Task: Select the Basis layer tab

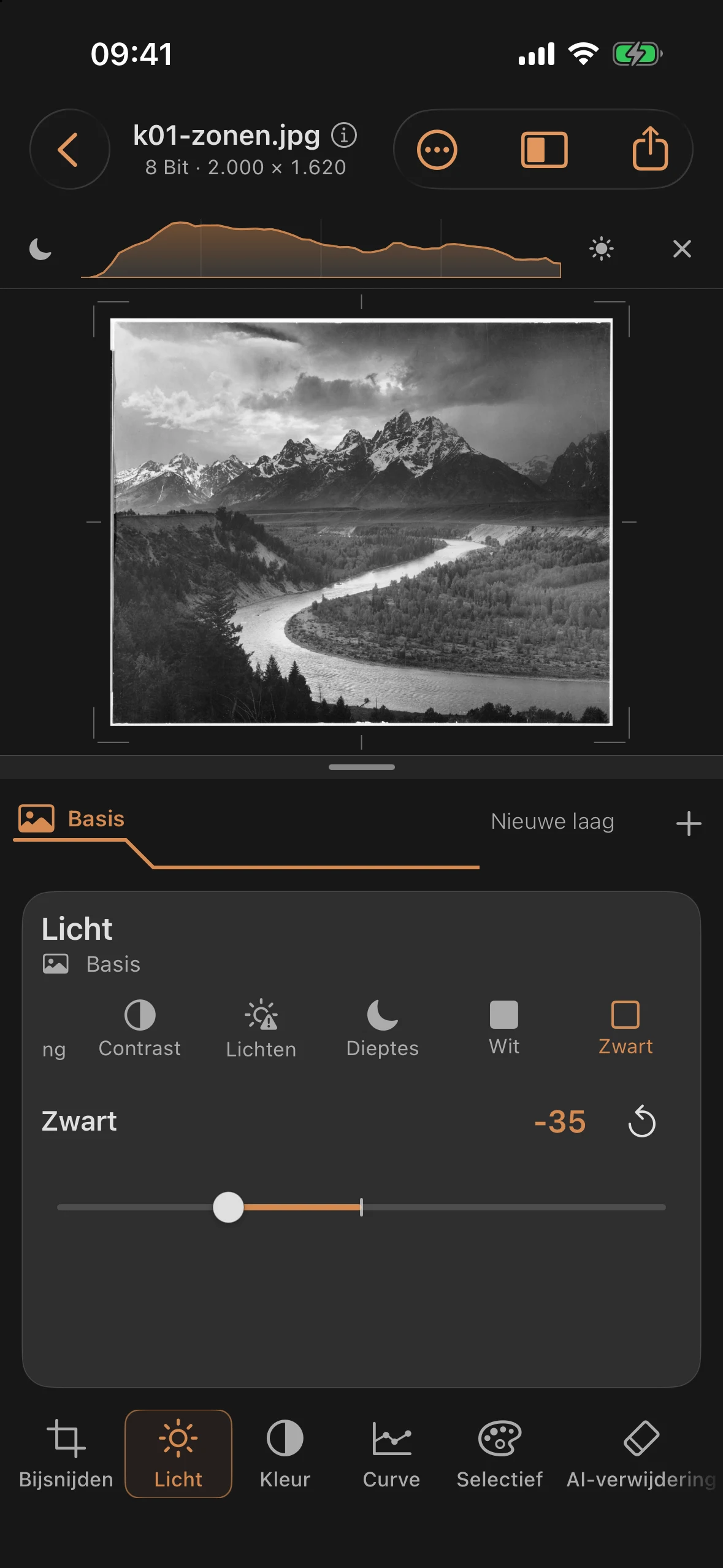Action: [x=72, y=819]
